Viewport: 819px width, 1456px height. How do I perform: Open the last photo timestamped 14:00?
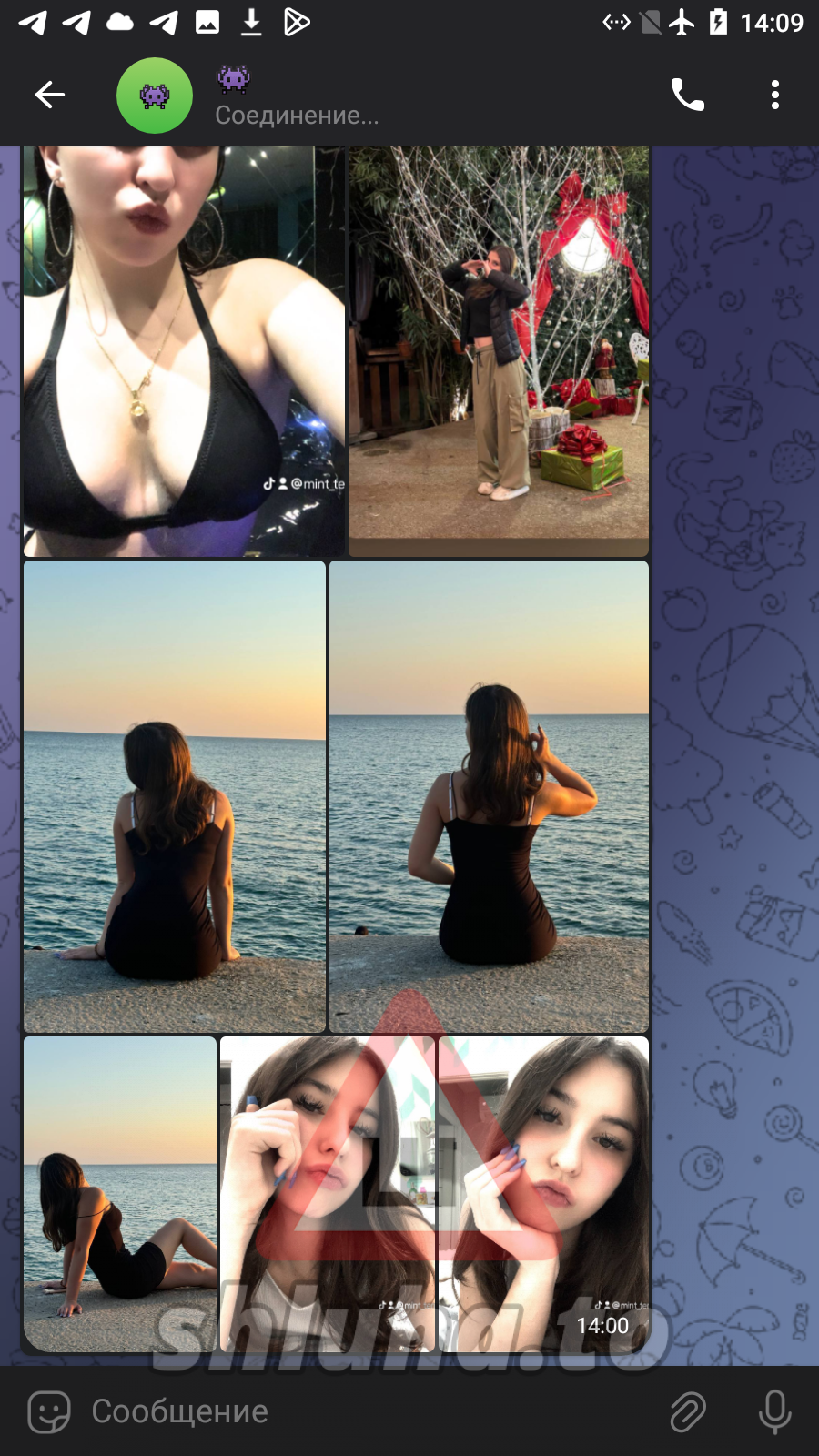[544, 1194]
